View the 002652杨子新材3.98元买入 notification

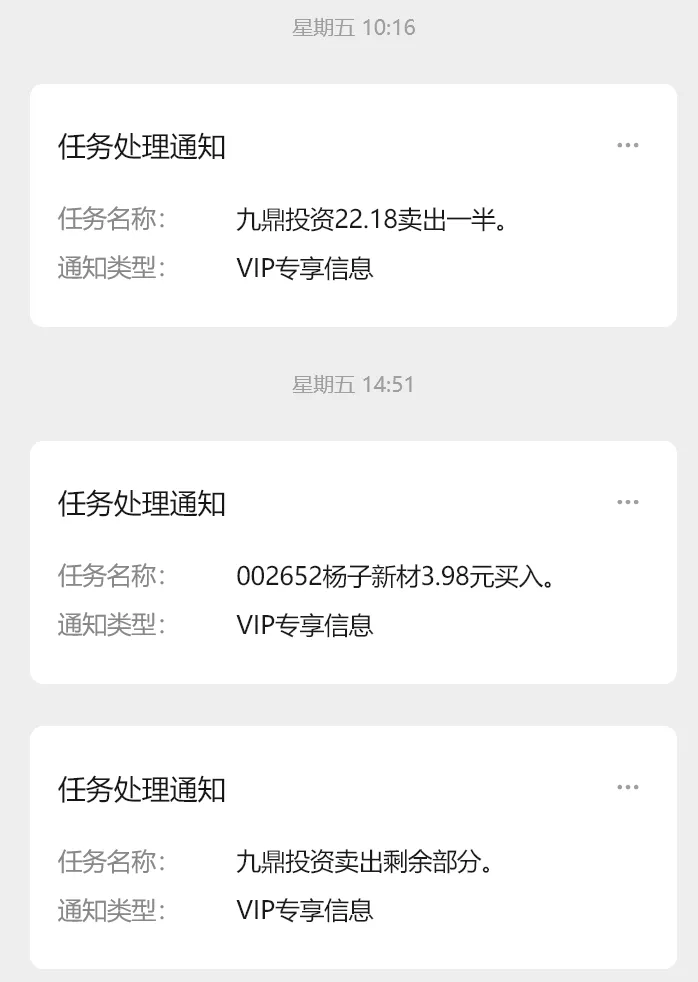[353, 577]
